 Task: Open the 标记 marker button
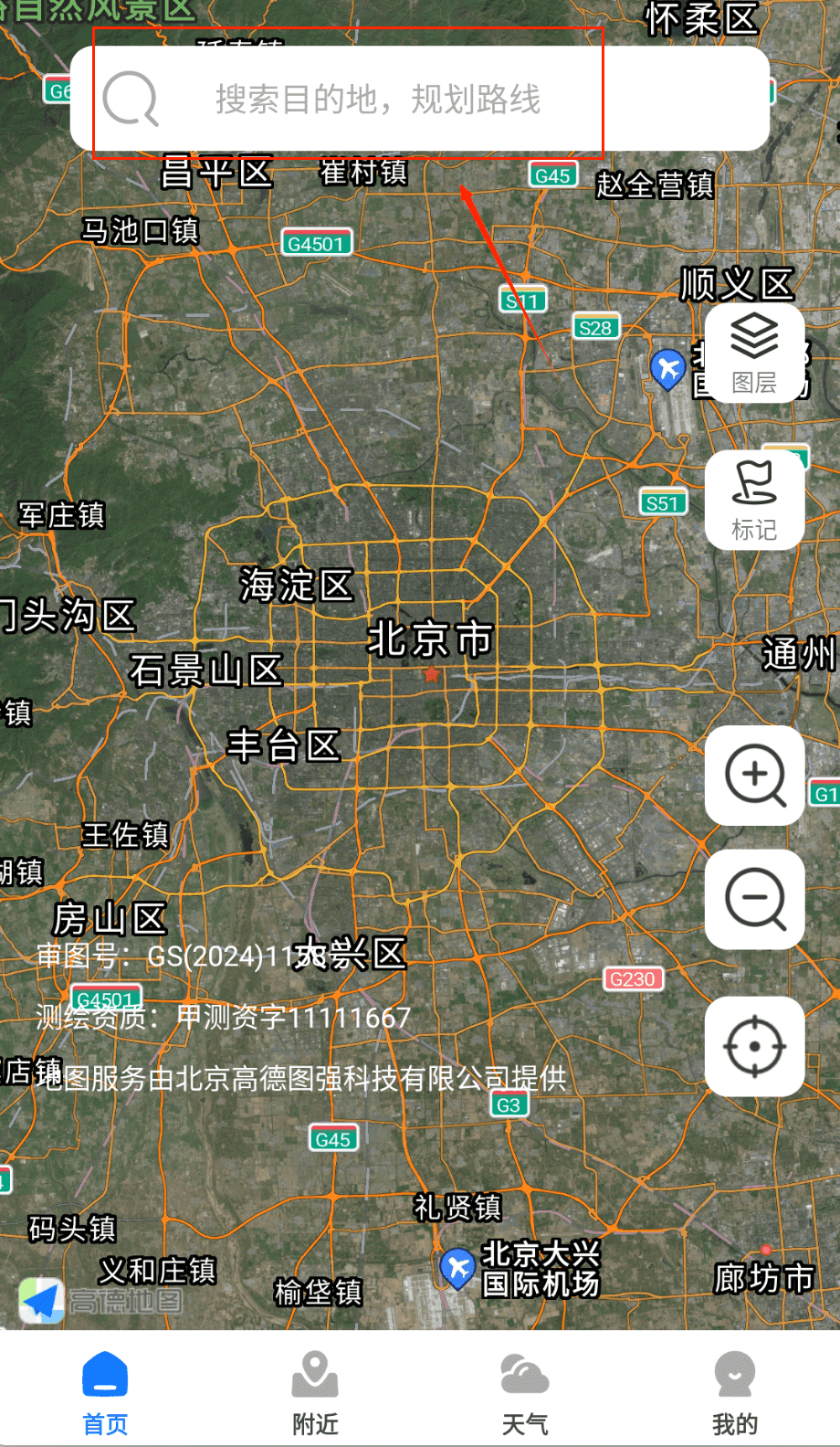tap(754, 500)
